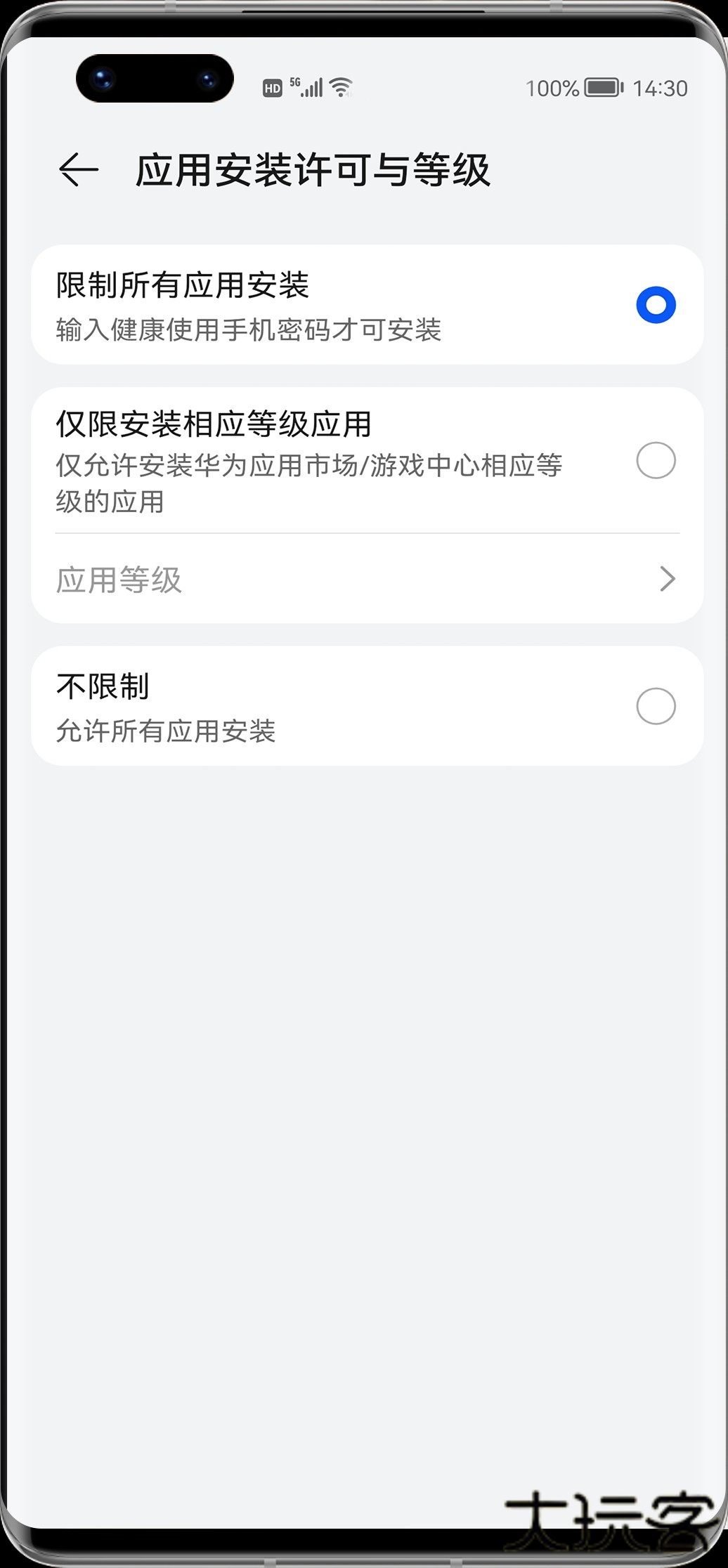Click the signal strength bars icon
Screen dimensions: 728x1568
tap(312, 87)
